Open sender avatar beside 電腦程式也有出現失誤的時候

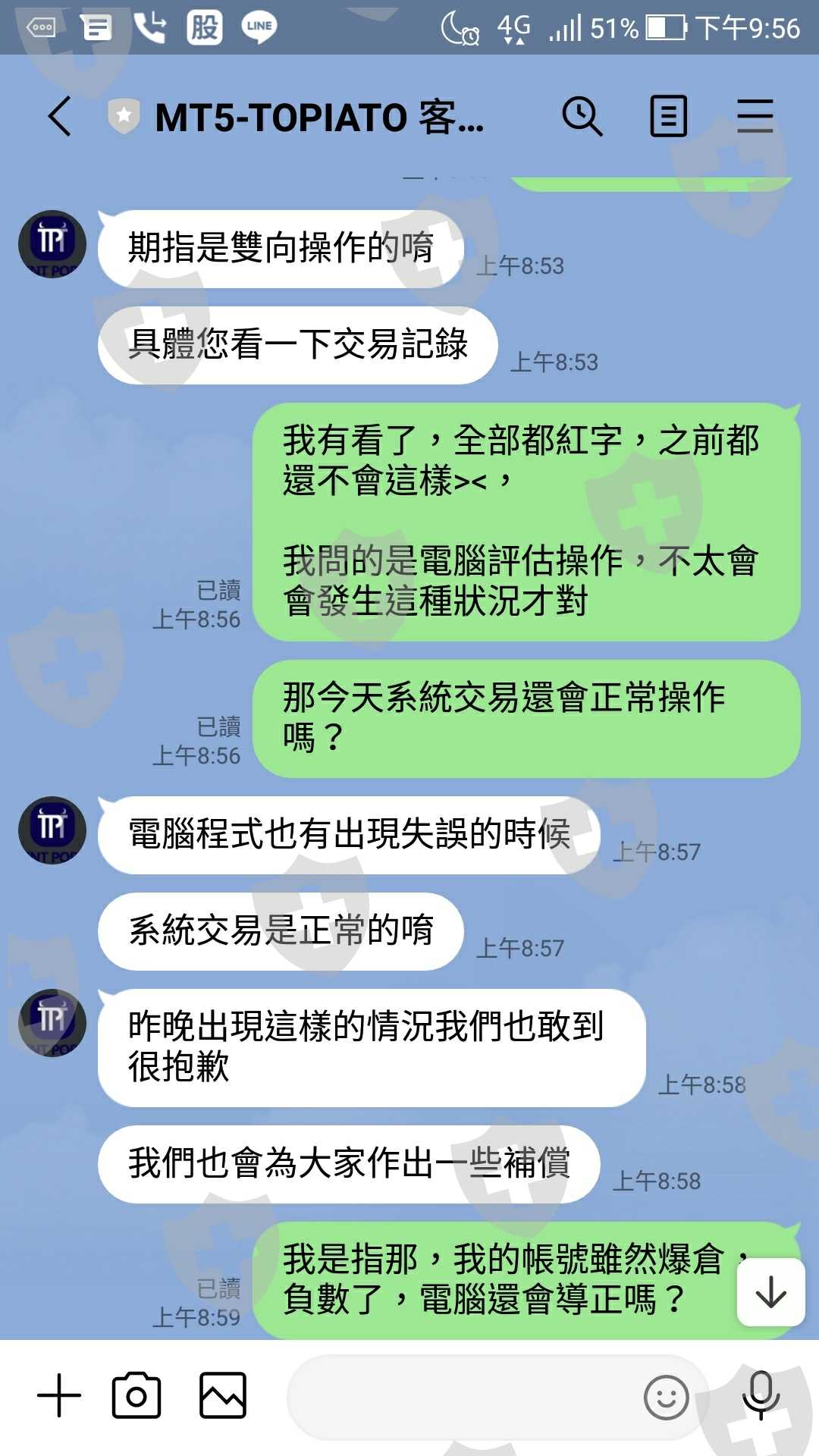click(52, 830)
